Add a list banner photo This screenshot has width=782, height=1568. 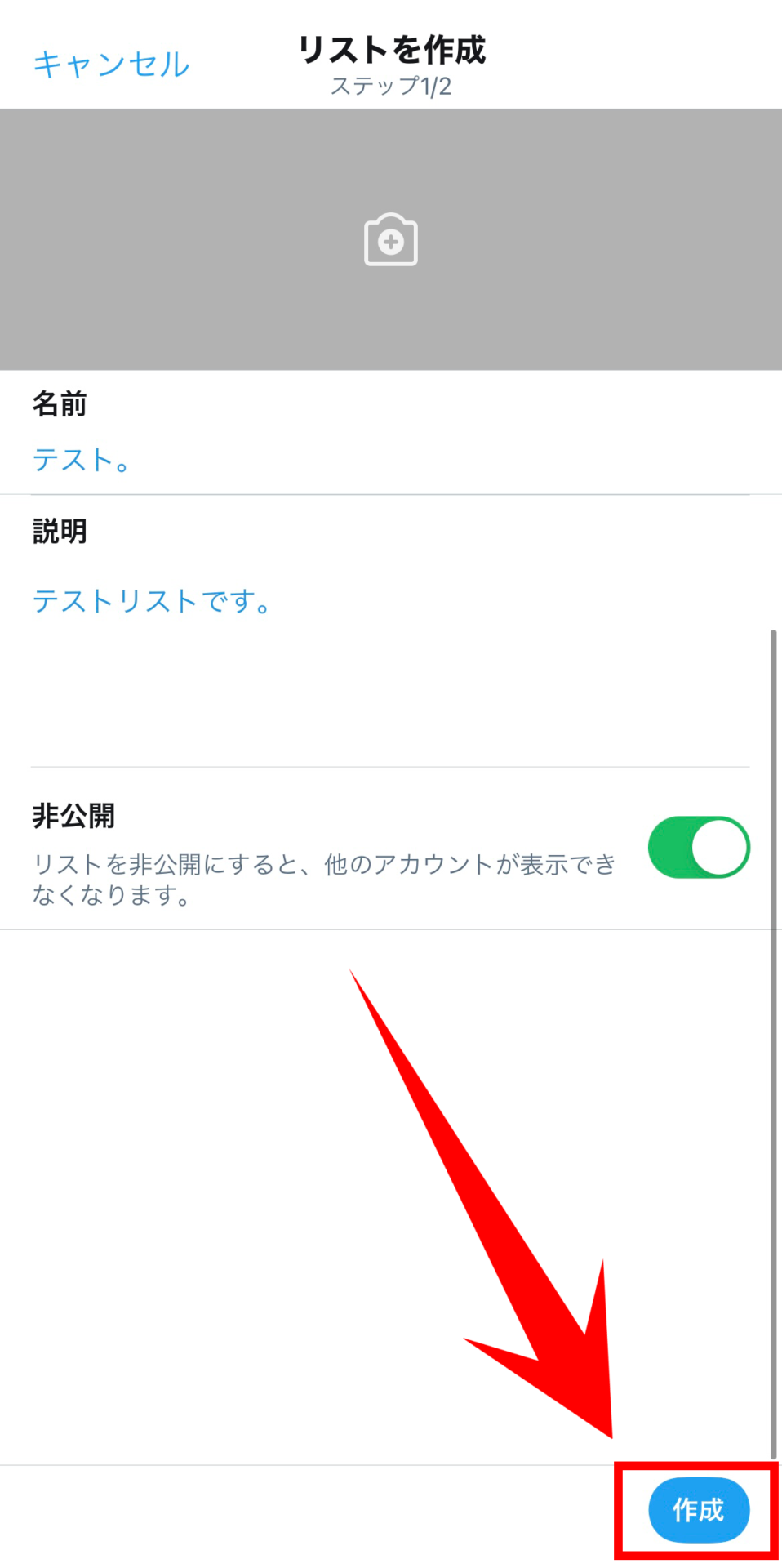point(390,240)
